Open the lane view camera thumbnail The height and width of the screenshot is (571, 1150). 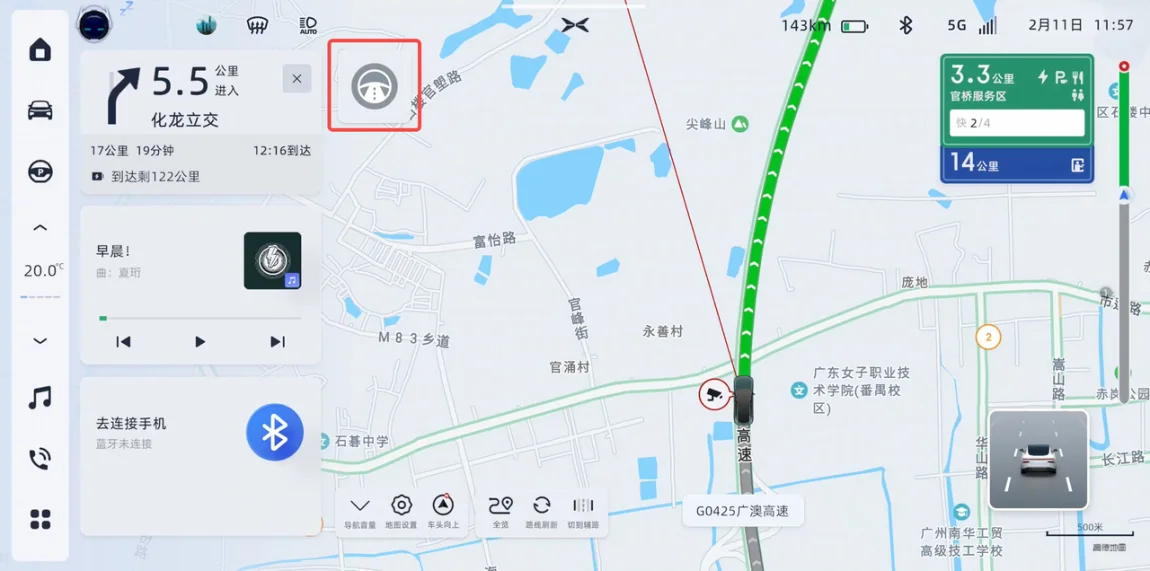click(x=1037, y=459)
